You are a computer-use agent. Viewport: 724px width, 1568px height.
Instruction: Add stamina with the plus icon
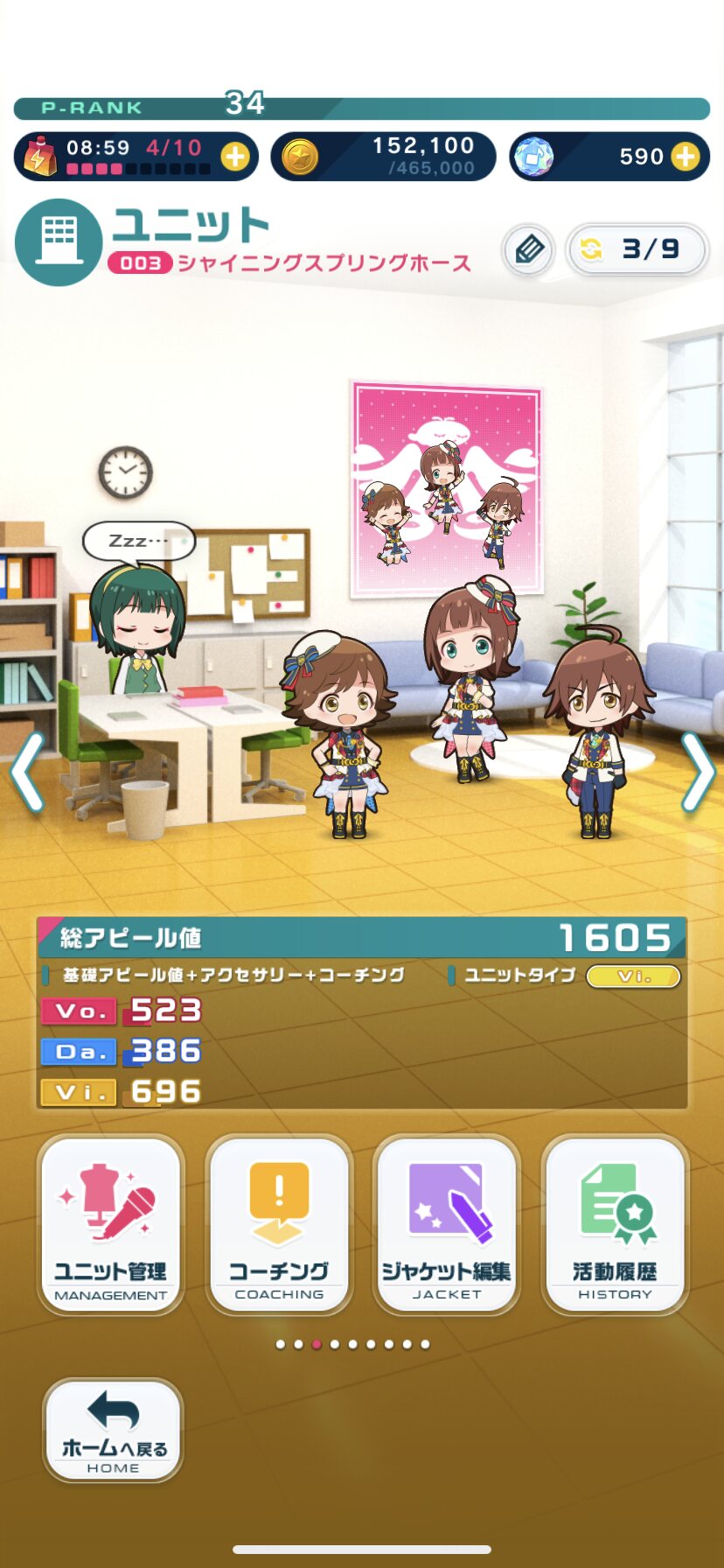click(234, 157)
